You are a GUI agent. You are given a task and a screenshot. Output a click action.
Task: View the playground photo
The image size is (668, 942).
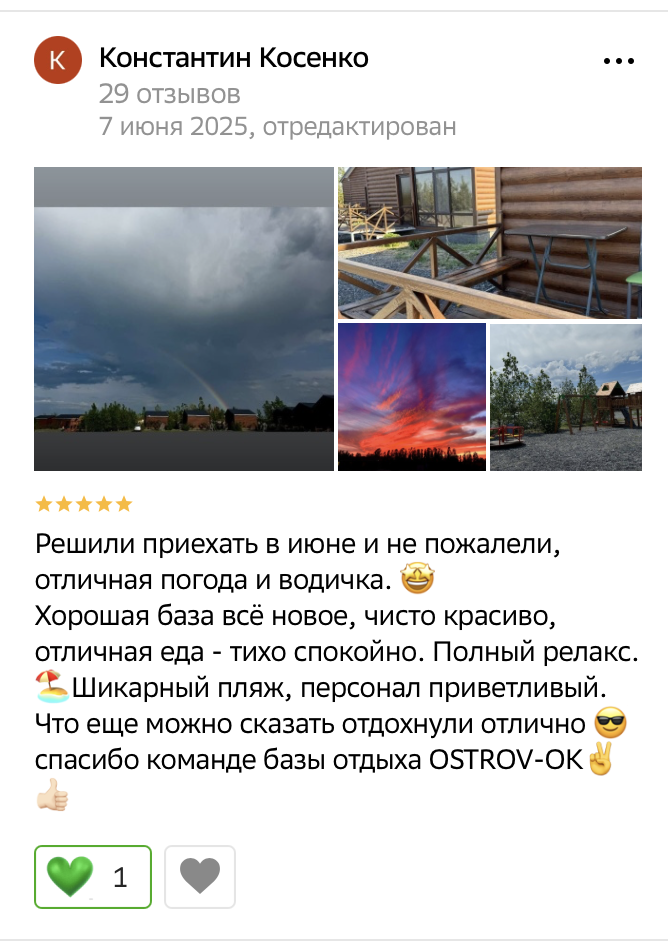point(565,396)
